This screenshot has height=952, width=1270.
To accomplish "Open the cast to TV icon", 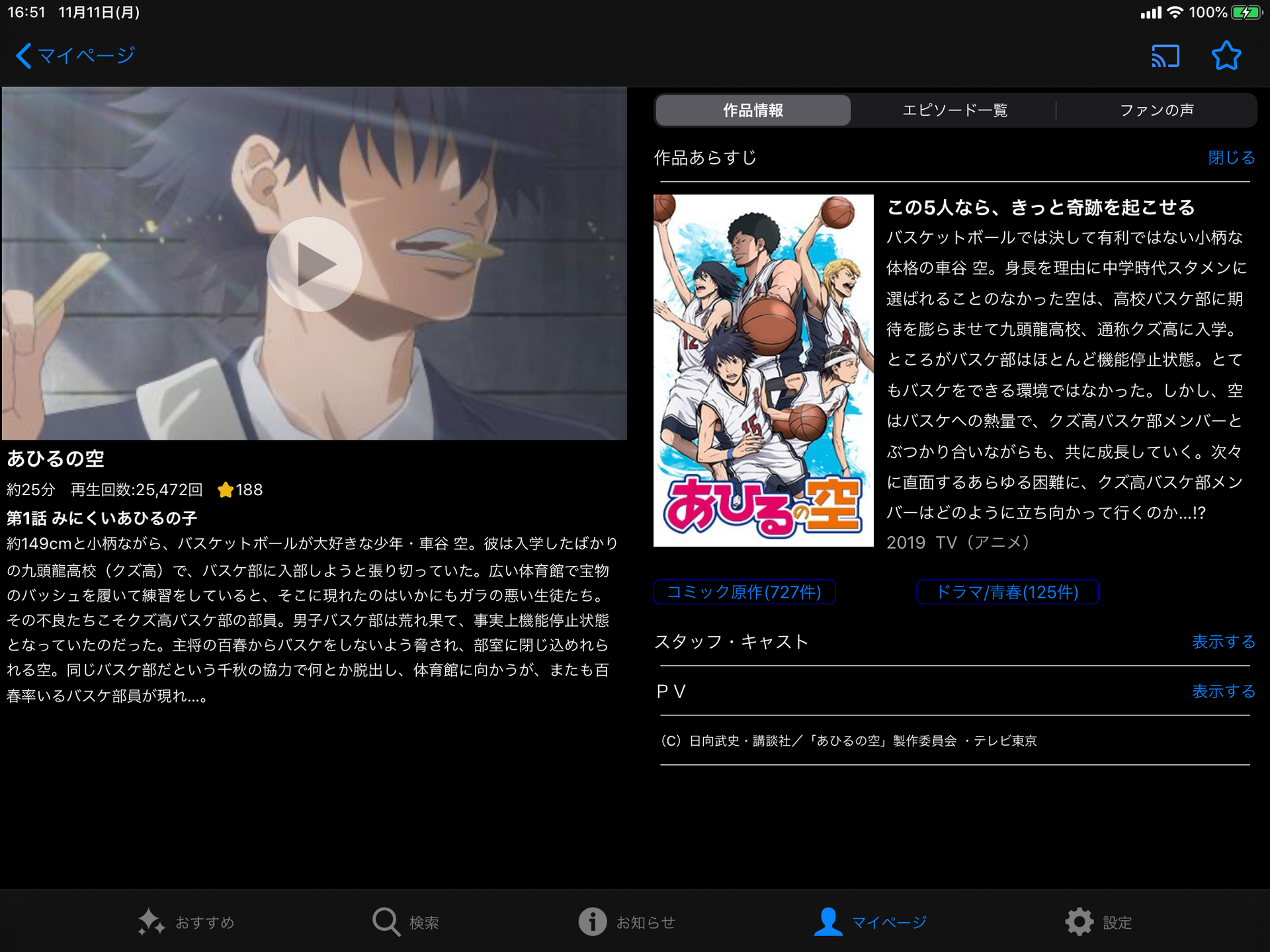I will pos(1165,56).
